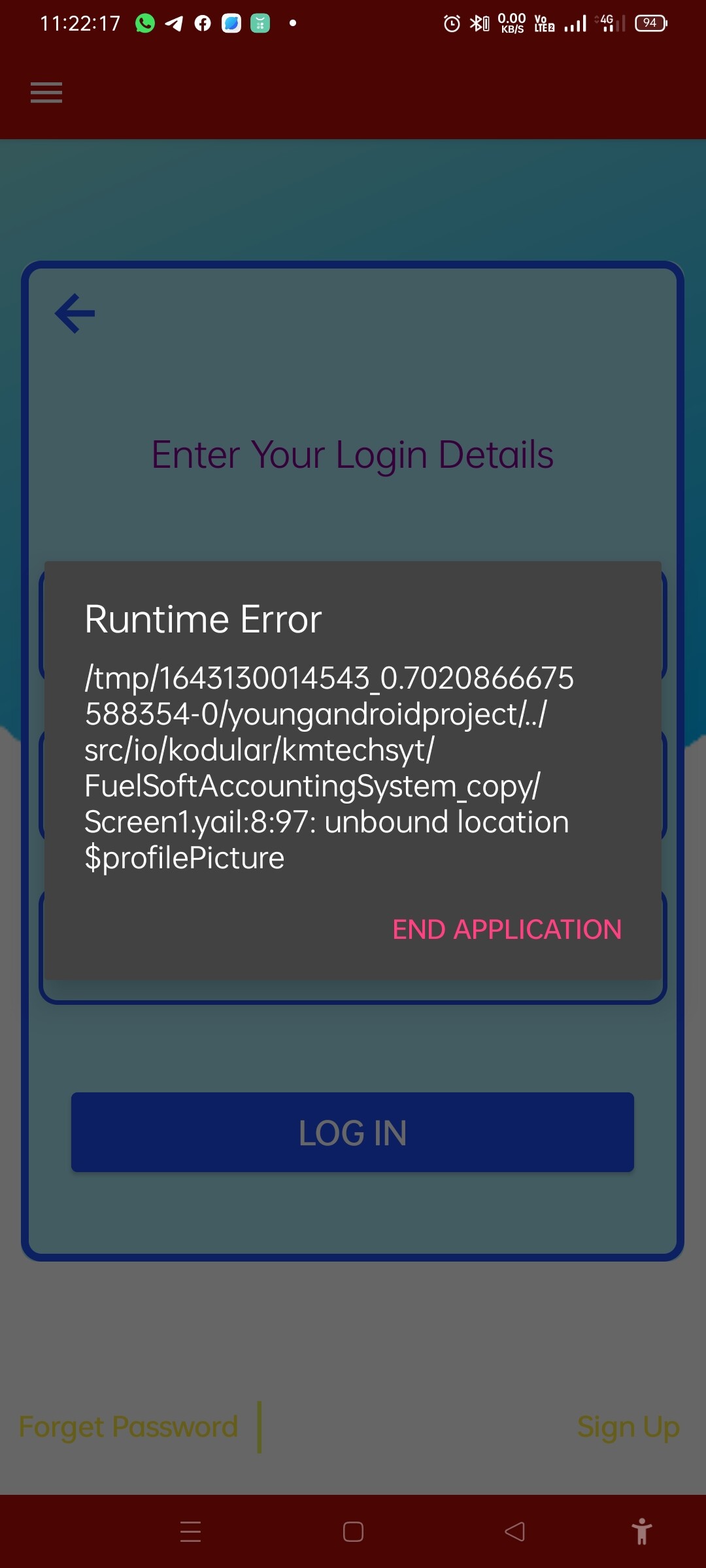
Task: Go to the Sign Up page
Action: (x=628, y=1426)
